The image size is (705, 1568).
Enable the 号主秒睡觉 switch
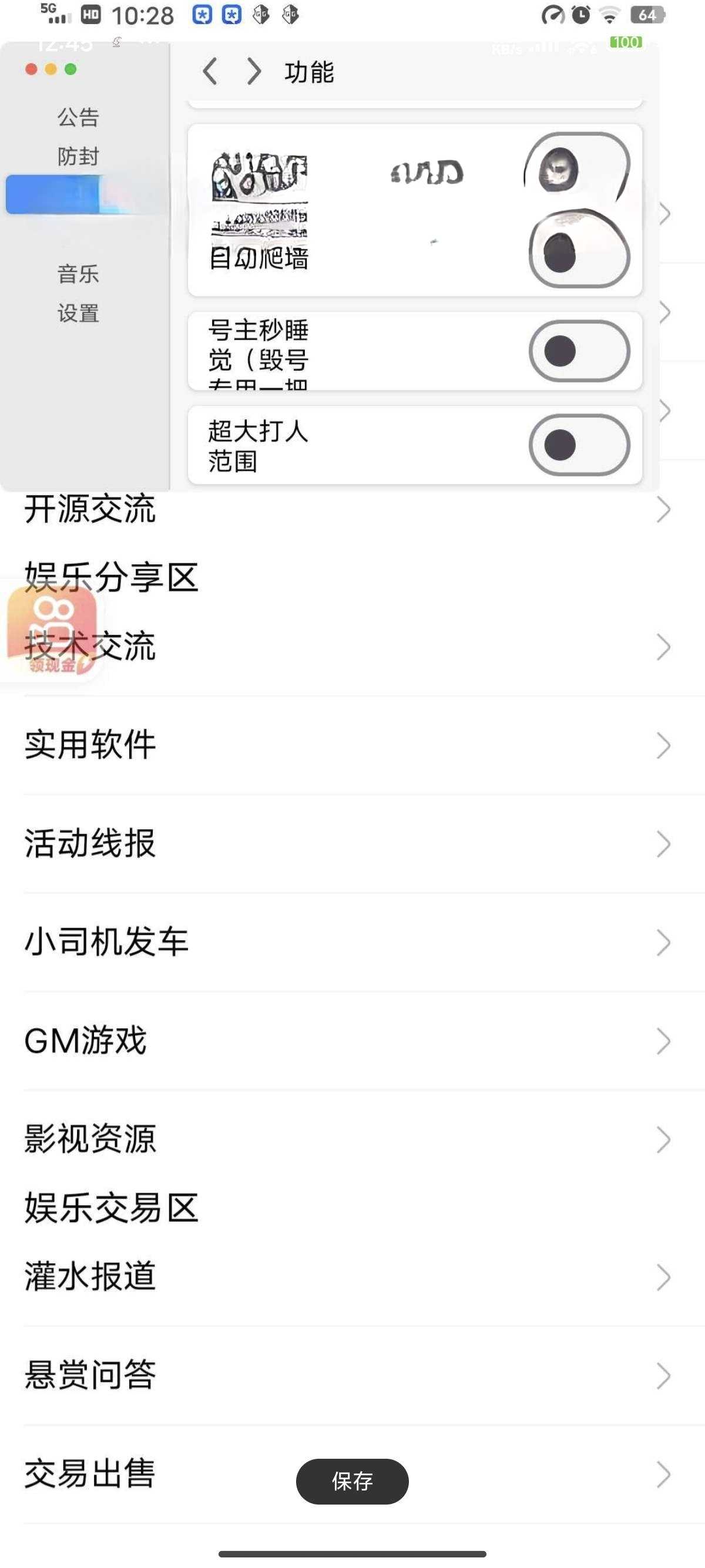click(578, 351)
